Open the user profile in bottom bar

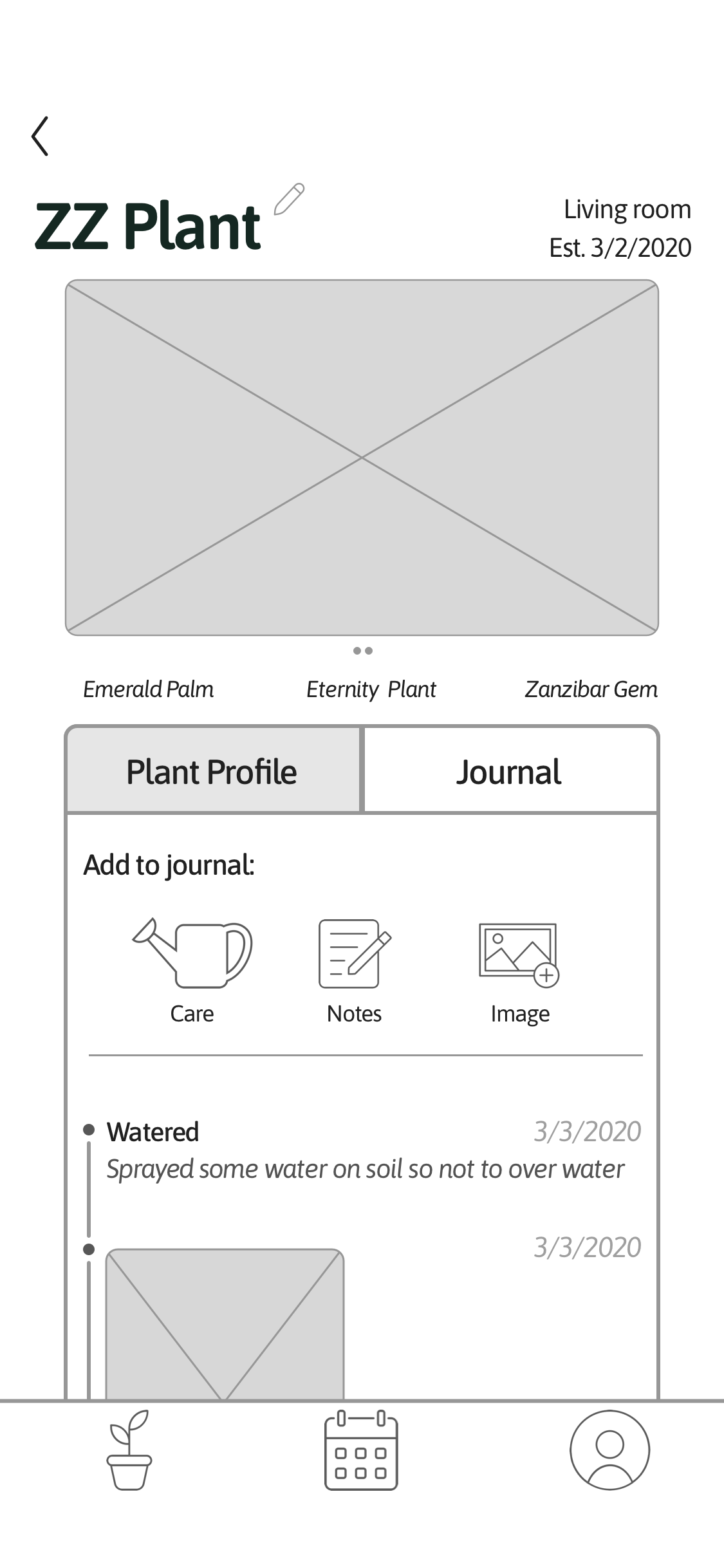click(609, 1450)
